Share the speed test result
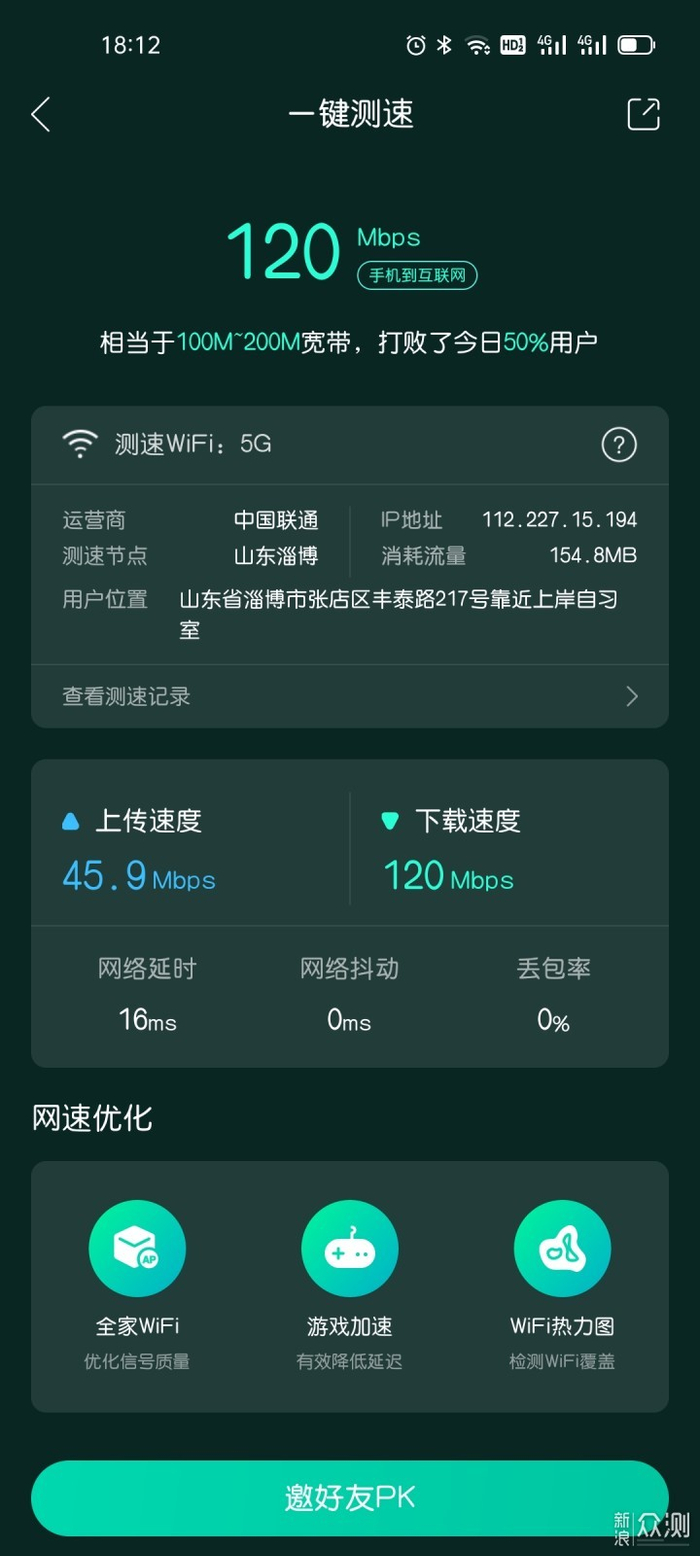700x1556 pixels. click(x=643, y=115)
